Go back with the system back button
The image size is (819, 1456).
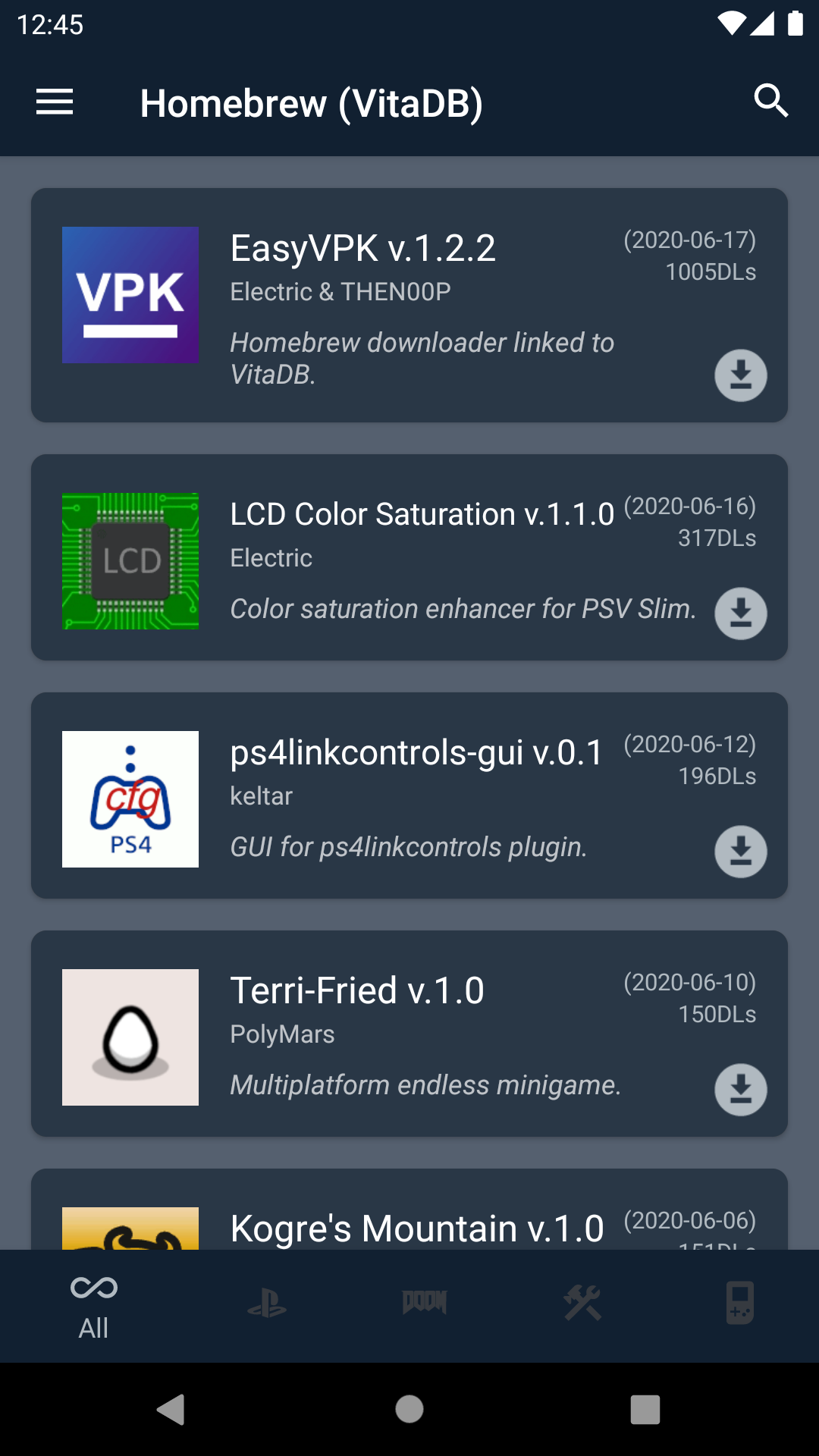pyautogui.click(x=171, y=1410)
